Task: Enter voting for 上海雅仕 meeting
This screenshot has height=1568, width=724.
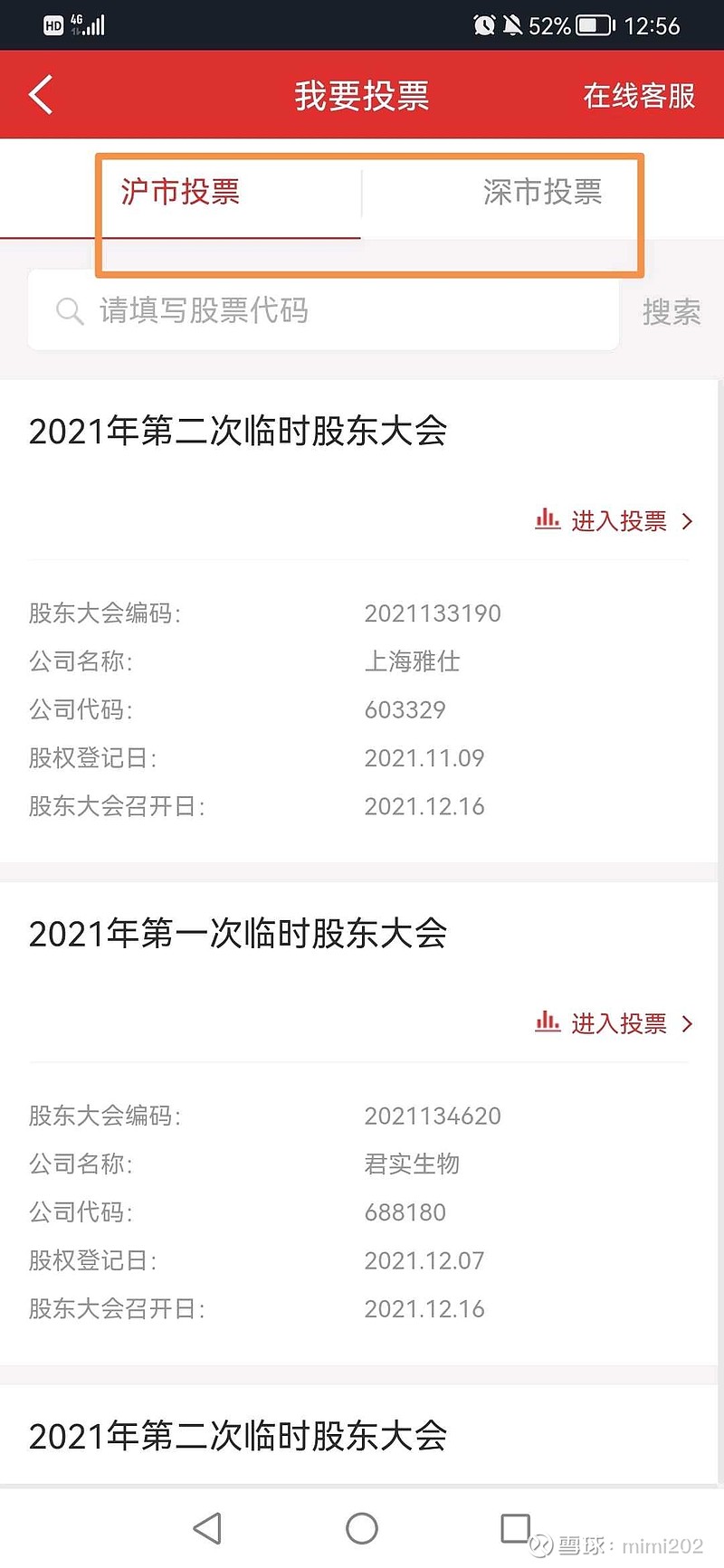Action: pyautogui.click(x=614, y=521)
